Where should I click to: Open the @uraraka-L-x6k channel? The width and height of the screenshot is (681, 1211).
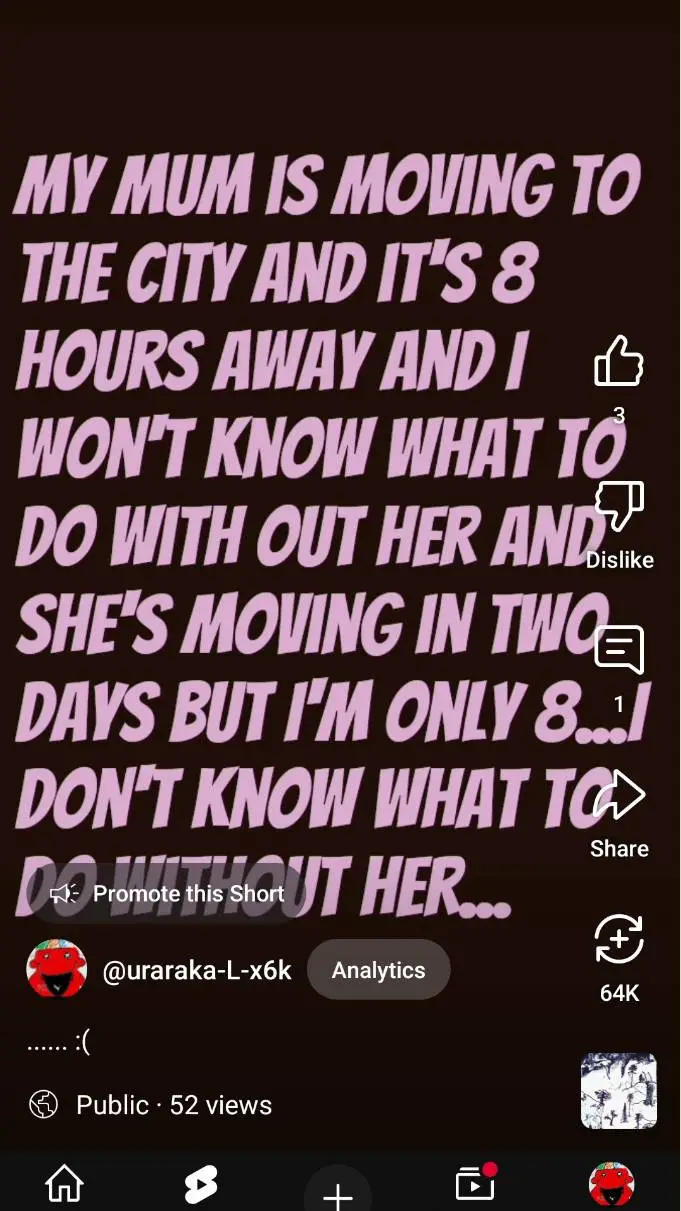[x=196, y=970]
